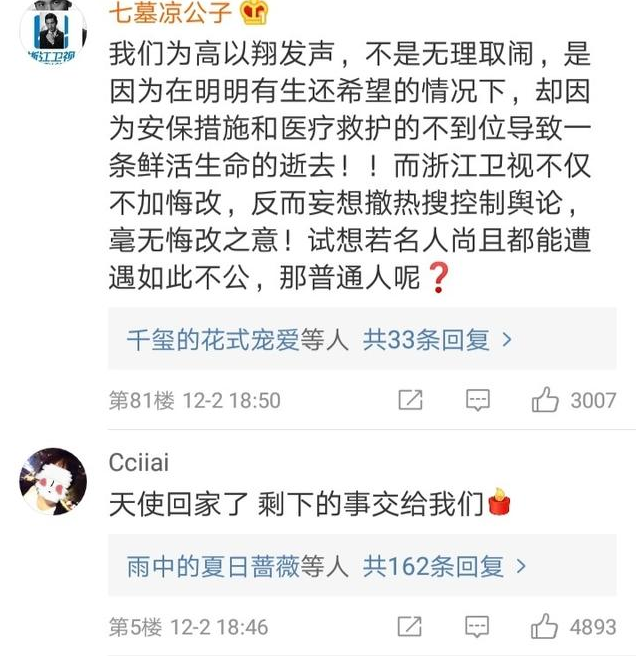The width and height of the screenshot is (636, 656).
Task: Like the comment with 4893 likes
Action: click(x=546, y=628)
